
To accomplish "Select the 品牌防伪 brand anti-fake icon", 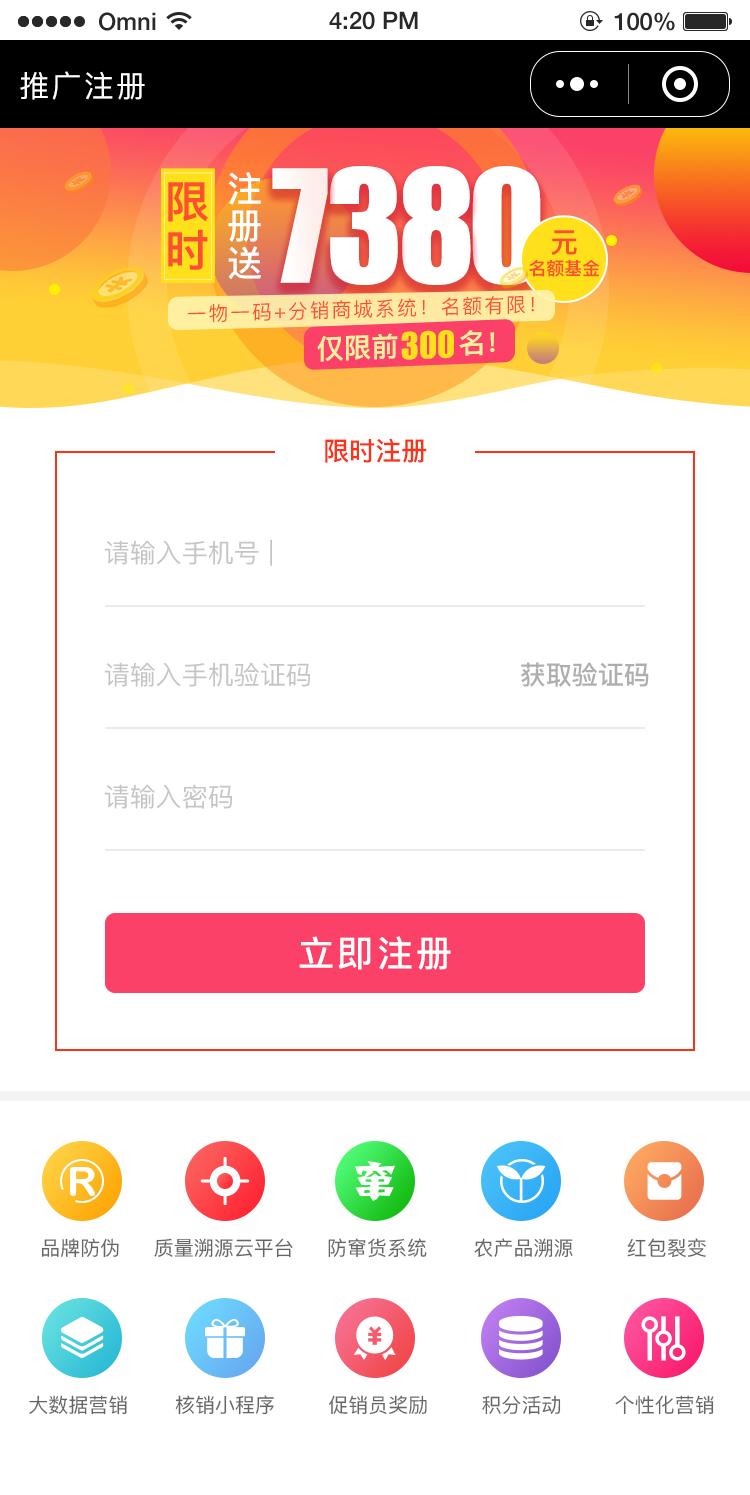I will pos(82,1180).
